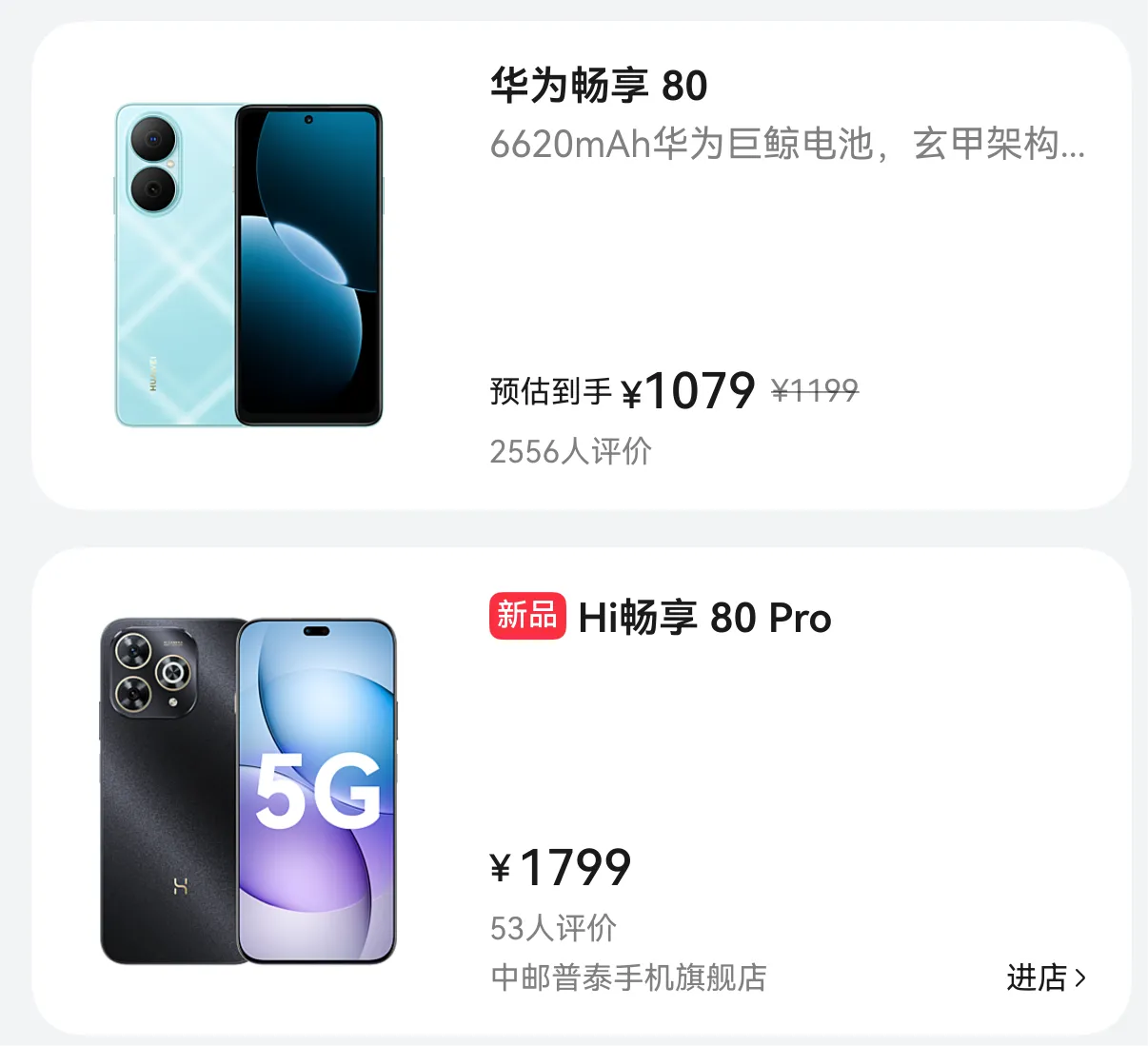Tap 进店 to enter 中邮普泰手机旗舰店
This screenshot has height=1046, width=1148.
1045,977
